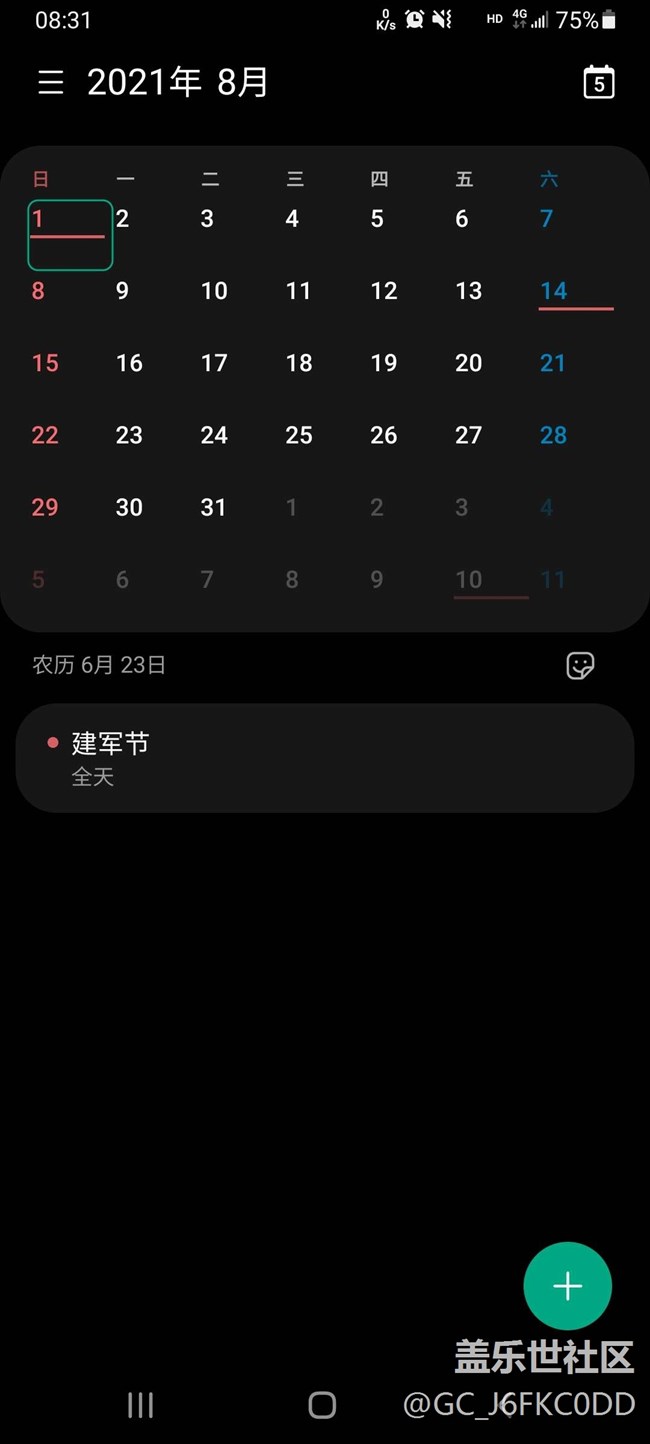Open the 2021年 8月 month picker

178,82
